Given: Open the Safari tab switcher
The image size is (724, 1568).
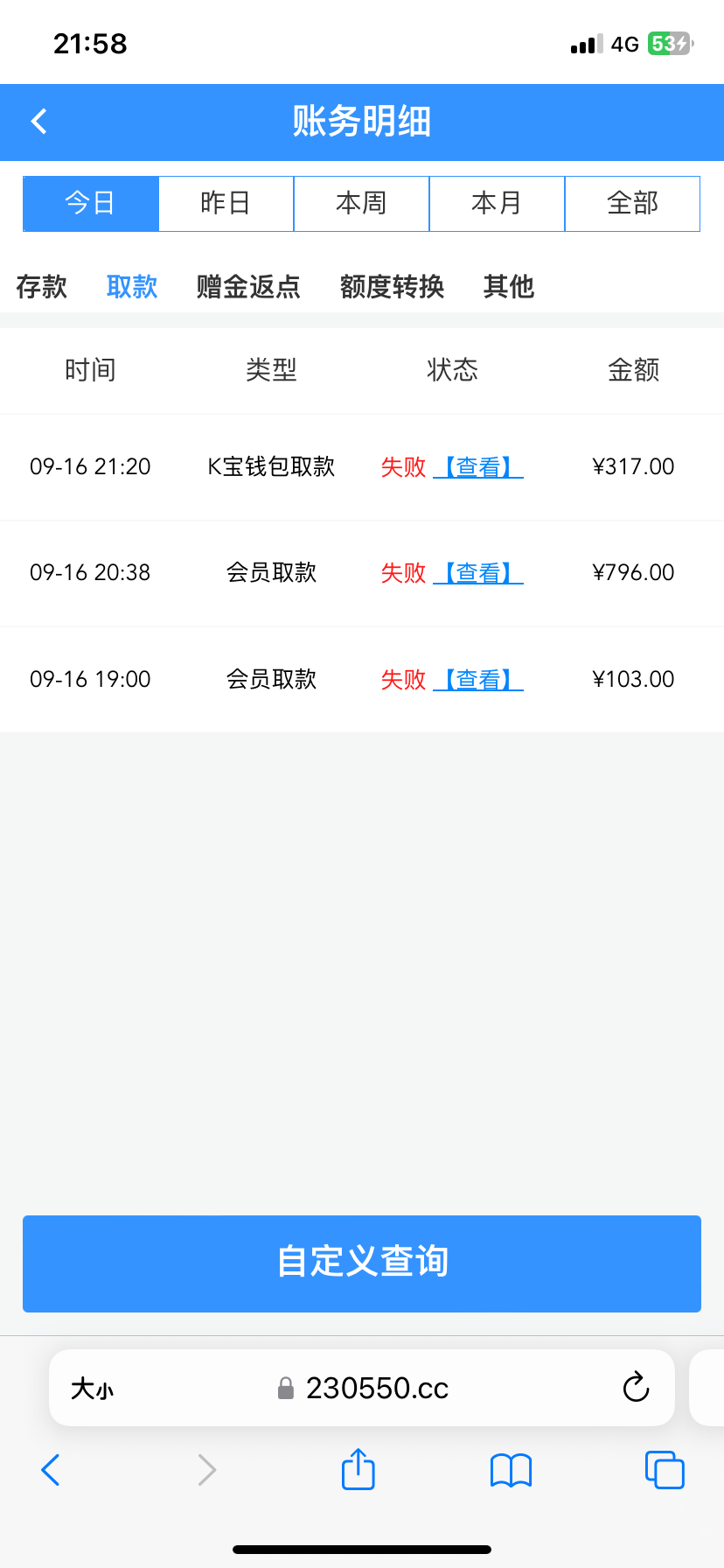Looking at the screenshot, I should pyautogui.click(x=664, y=1470).
